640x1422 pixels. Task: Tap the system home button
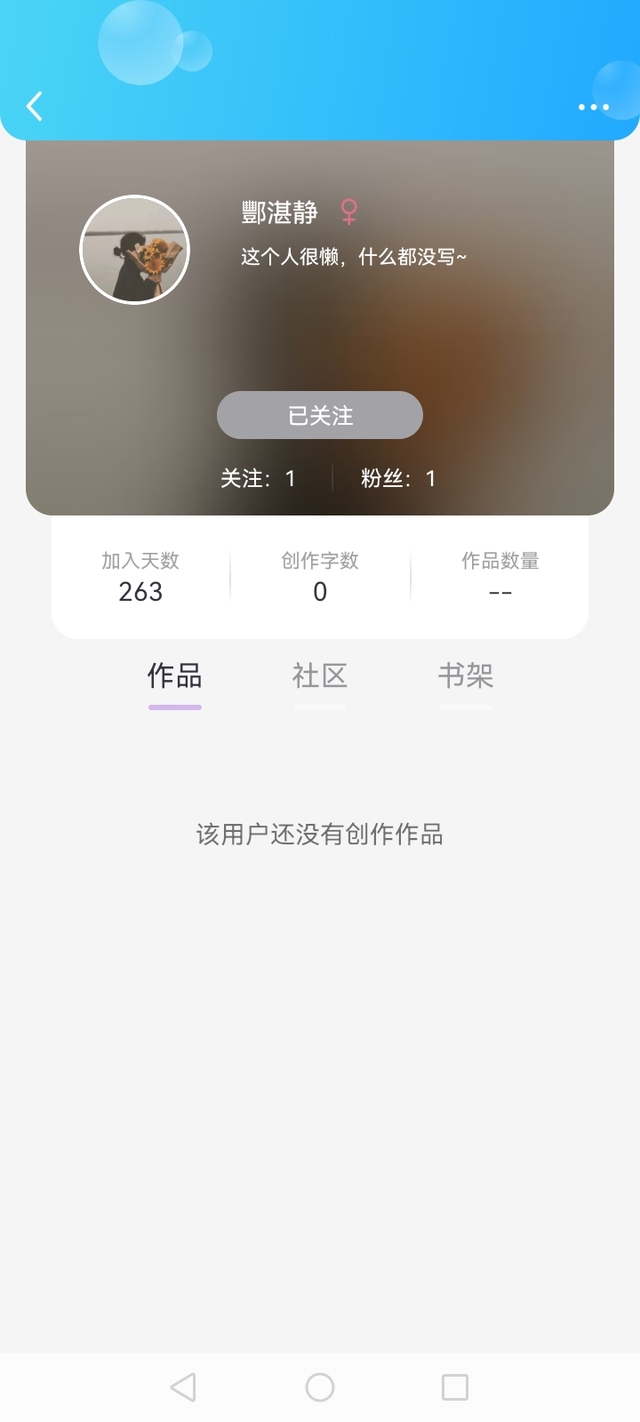tap(320, 1387)
